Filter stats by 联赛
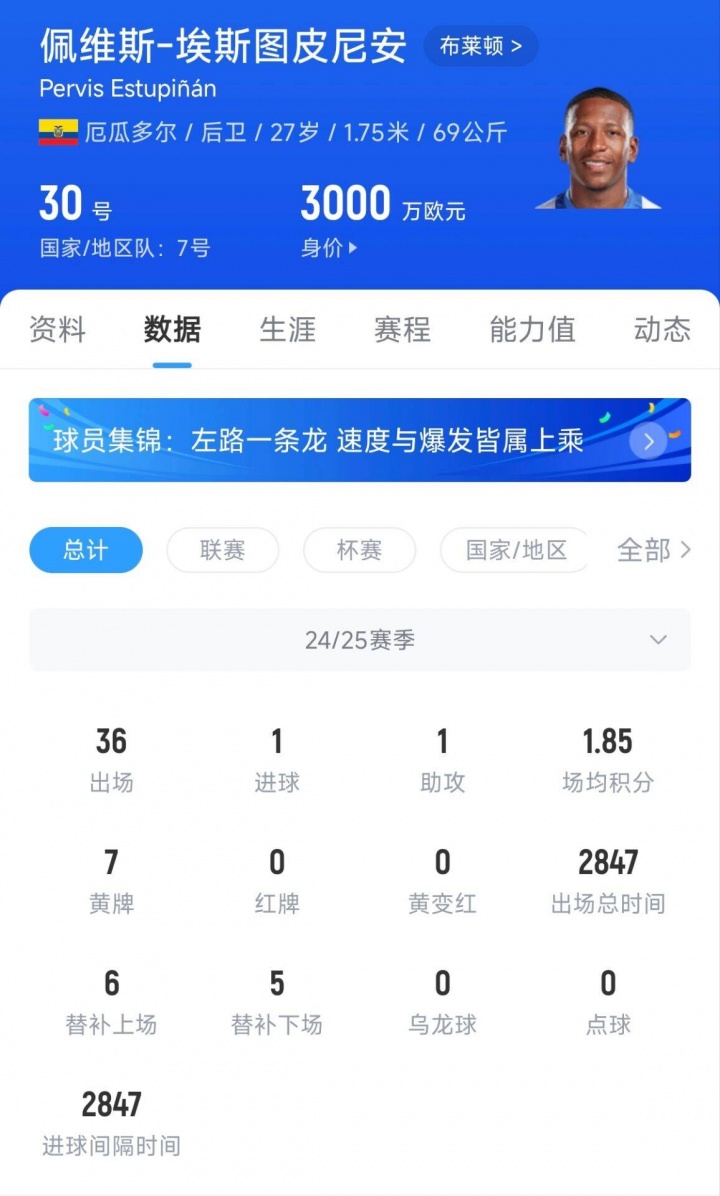The width and height of the screenshot is (720, 1196). coord(222,550)
